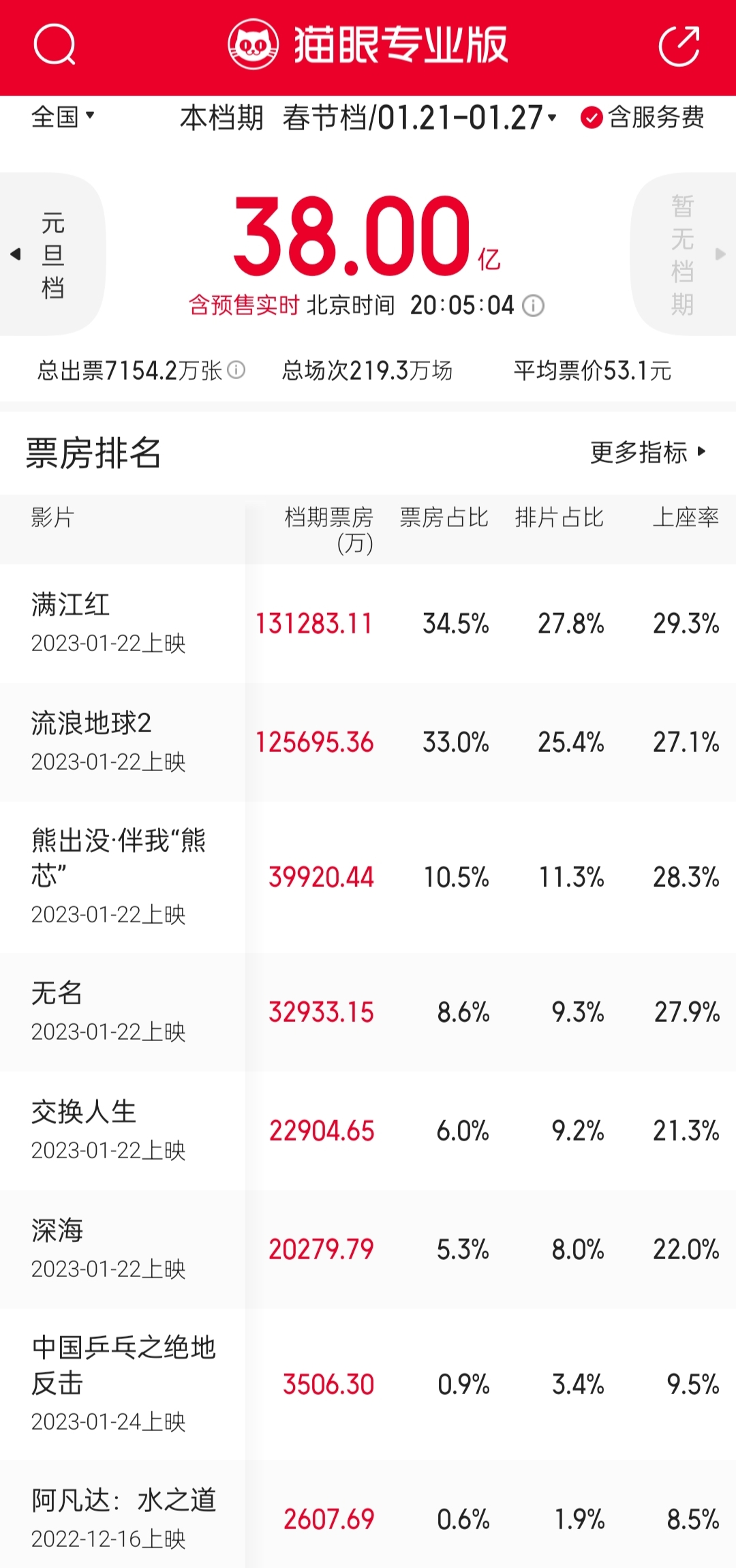Open the 无名 movie row
The width and height of the screenshot is (736, 1568).
[x=368, y=1012]
